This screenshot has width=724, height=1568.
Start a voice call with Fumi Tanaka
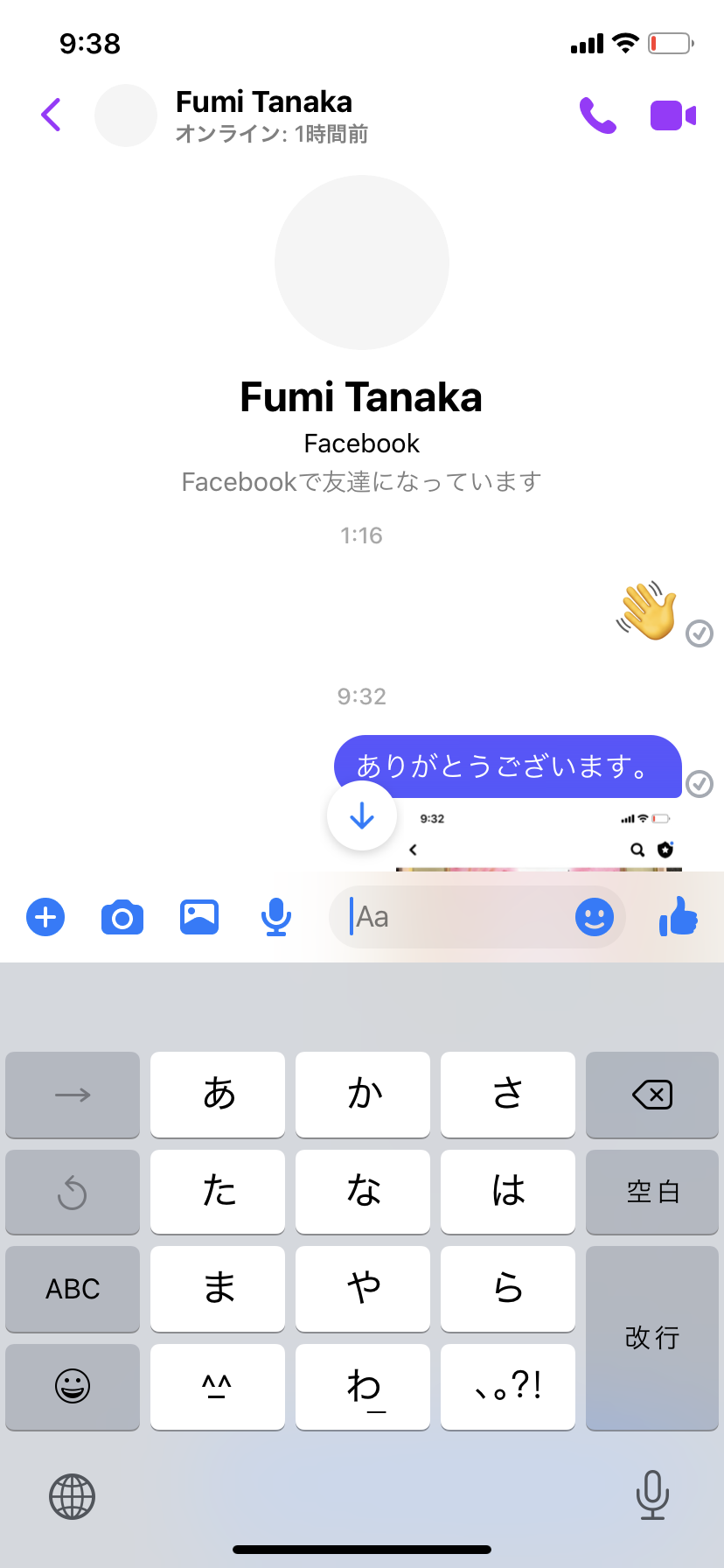[598, 115]
